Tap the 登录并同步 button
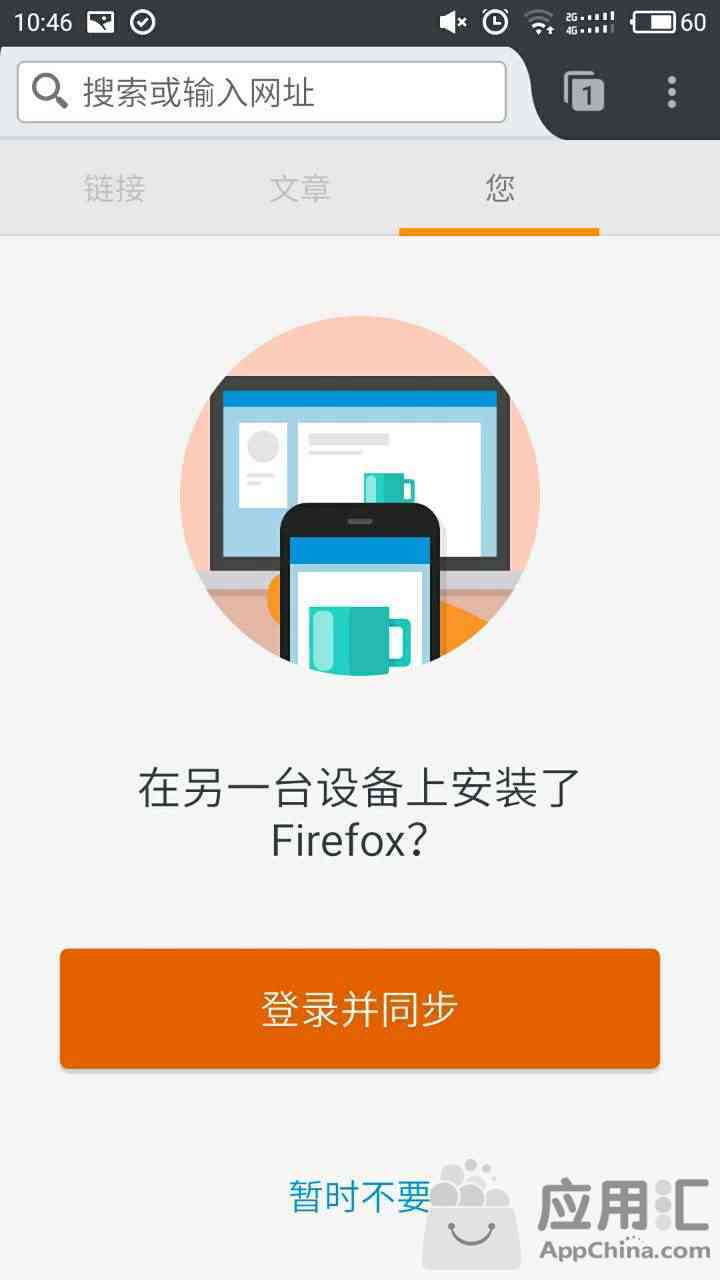 tap(360, 1008)
